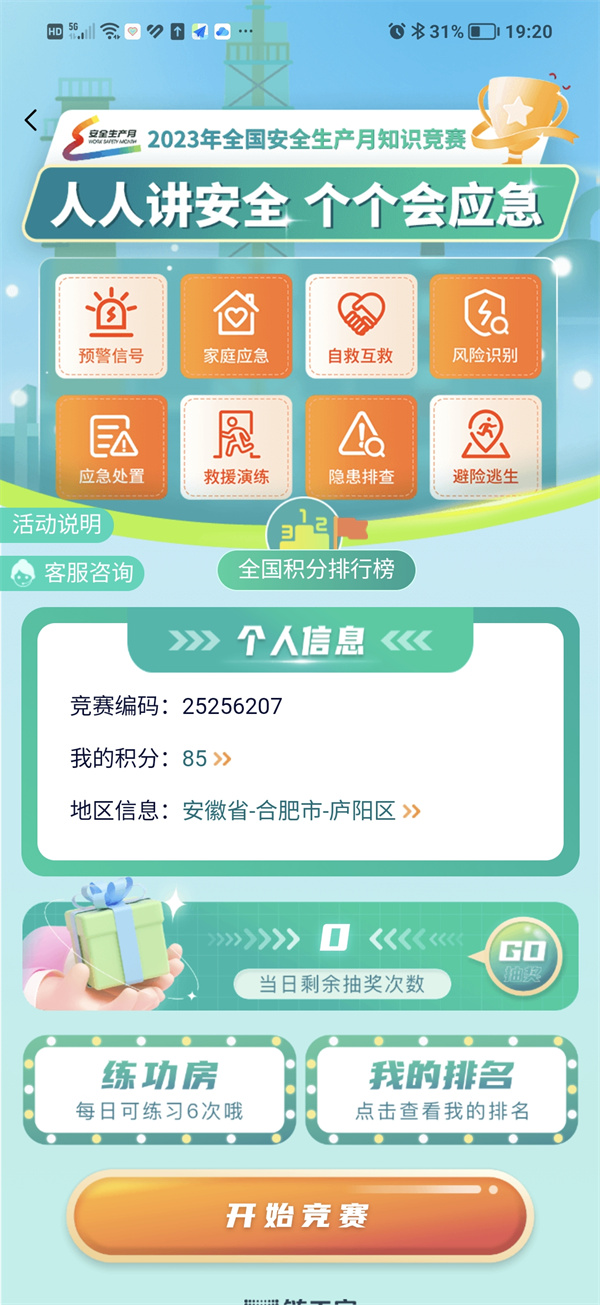The width and height of the screenshot is (600, 1305).
Task: Open the 风险识别 category
Action: (x=485, y=327)
